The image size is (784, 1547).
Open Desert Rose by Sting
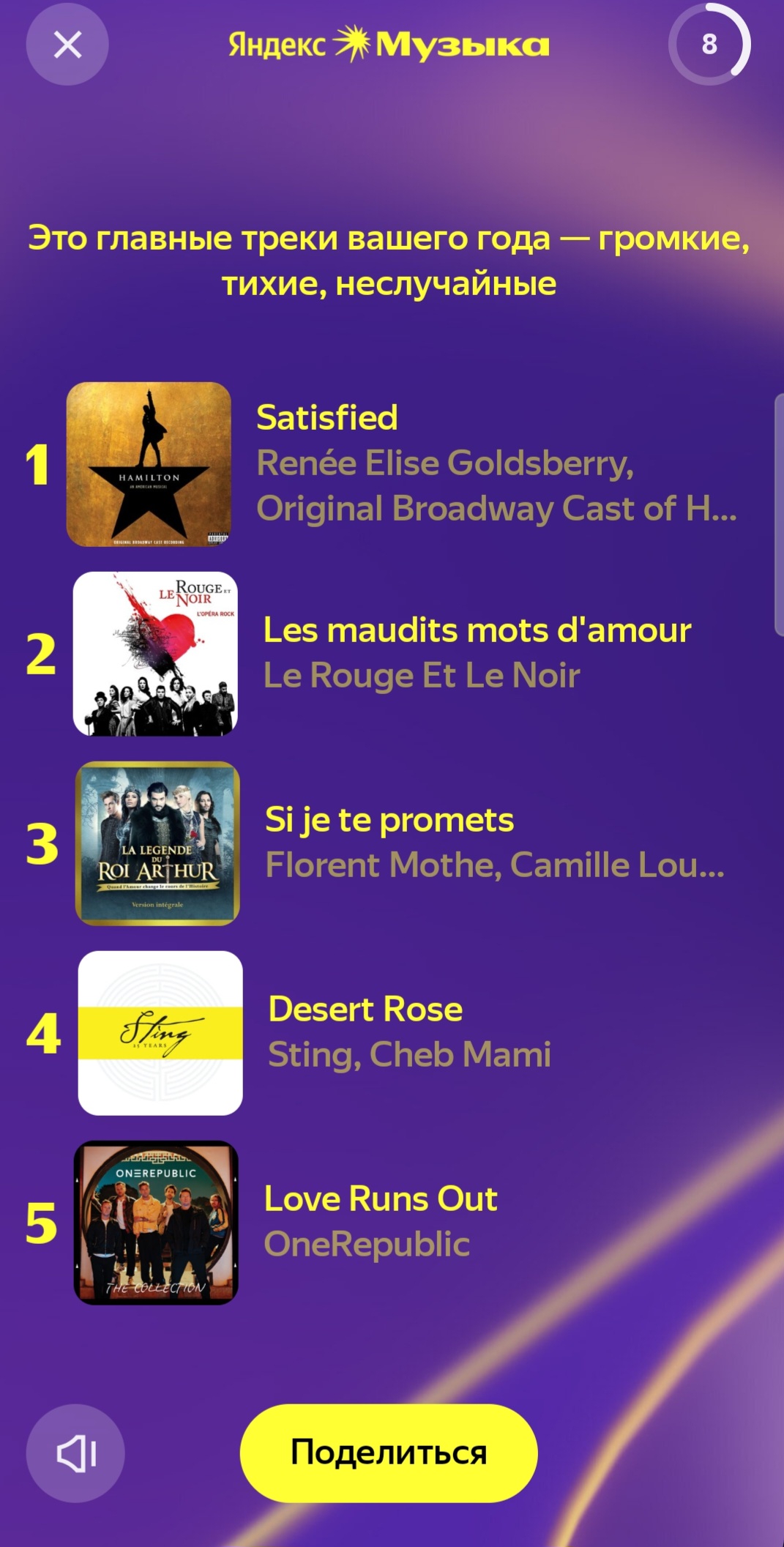[365, 1010]
